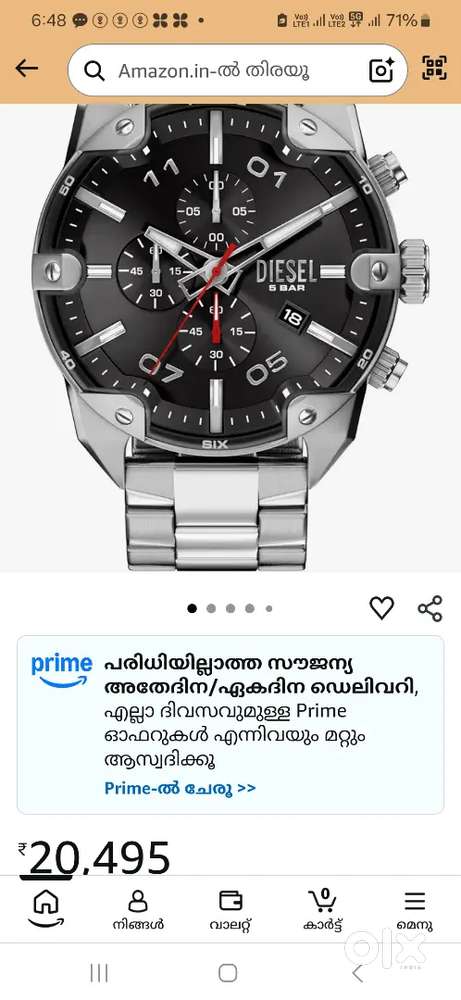Open the QR code scanner icon
This screenshot has width=461, height=1000.
434,68
